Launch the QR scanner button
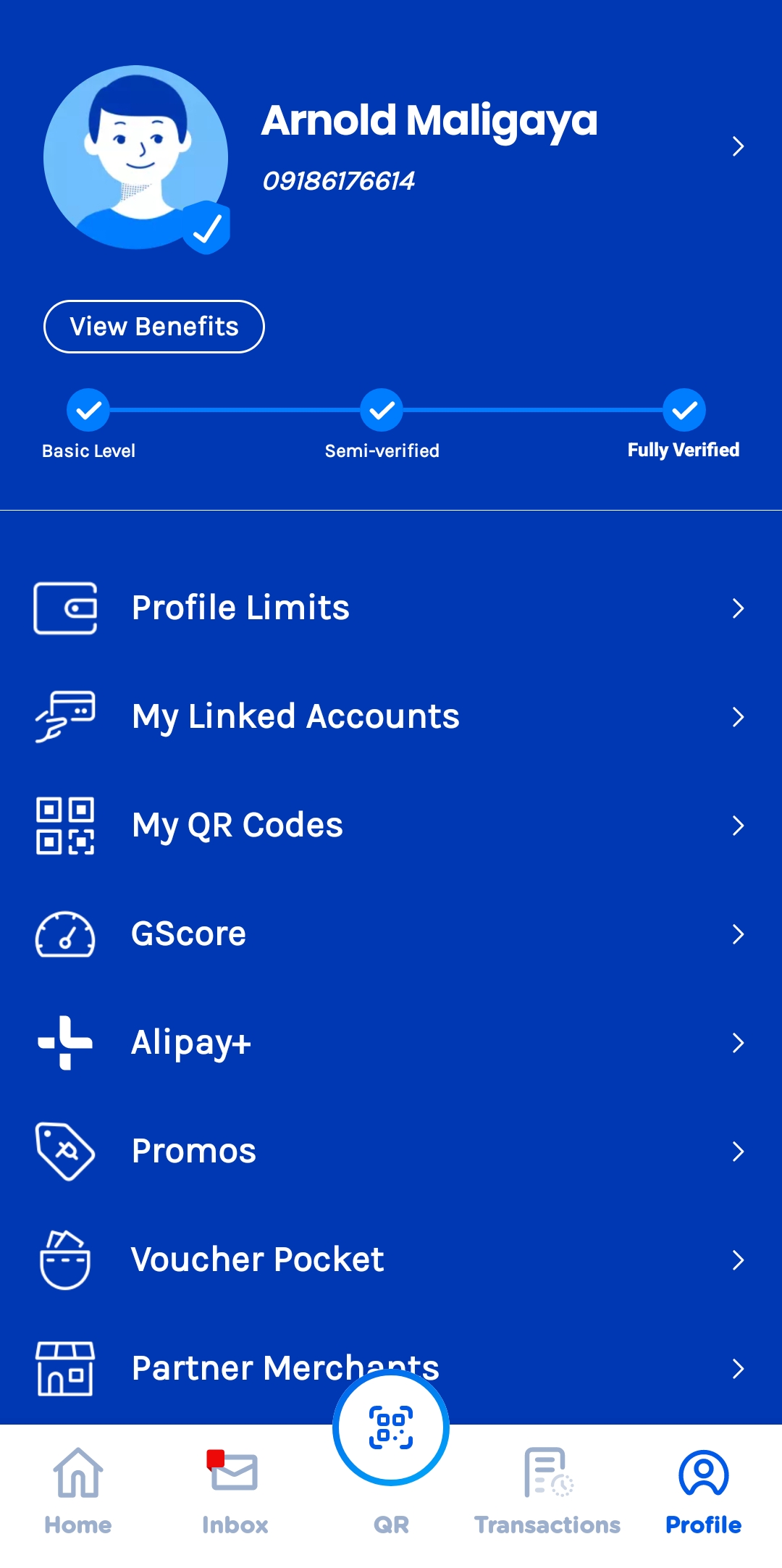This screenshot has height=1568, width=782. [391, 1428]
